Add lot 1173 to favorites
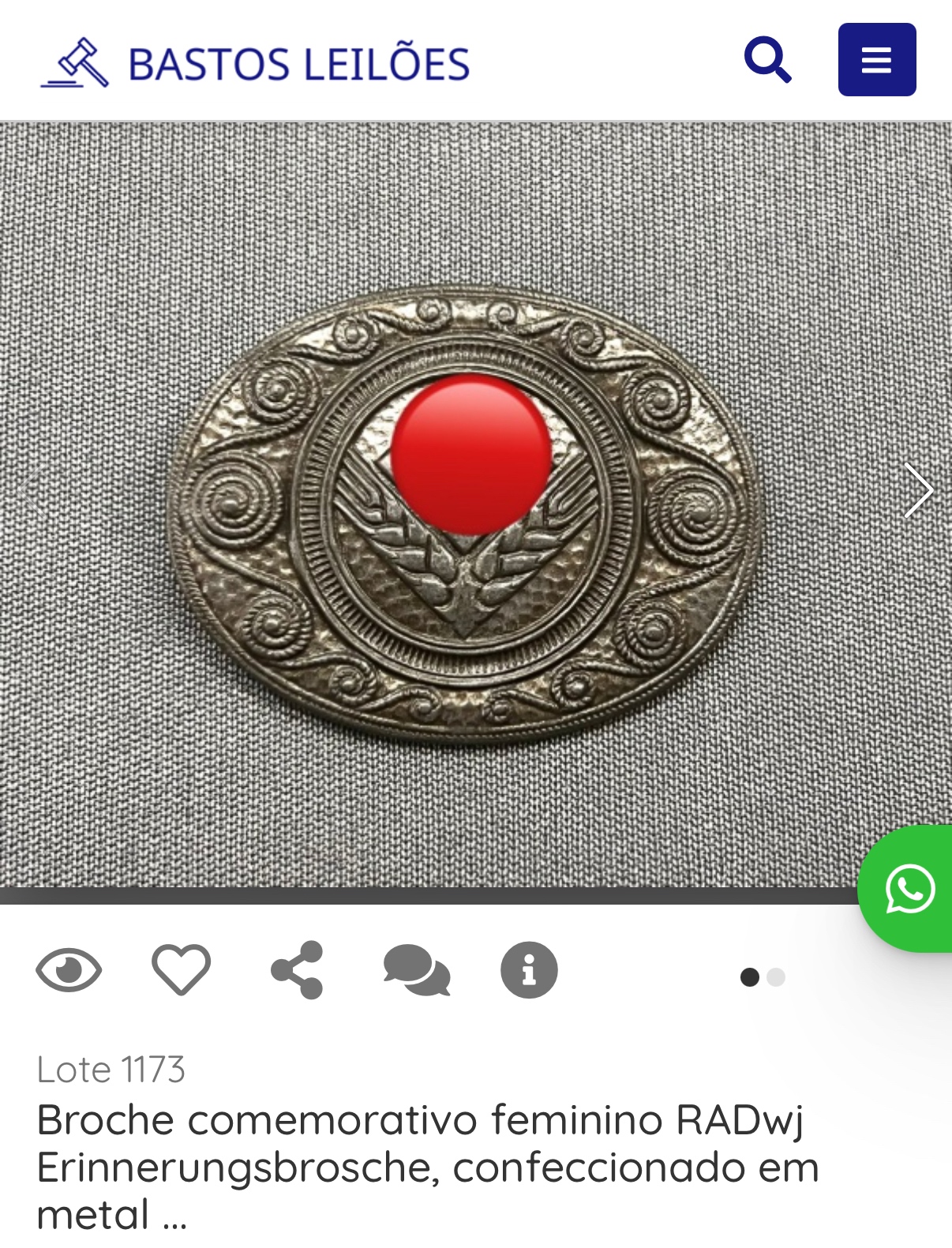The image size is (952, 1248). point(181,970)
